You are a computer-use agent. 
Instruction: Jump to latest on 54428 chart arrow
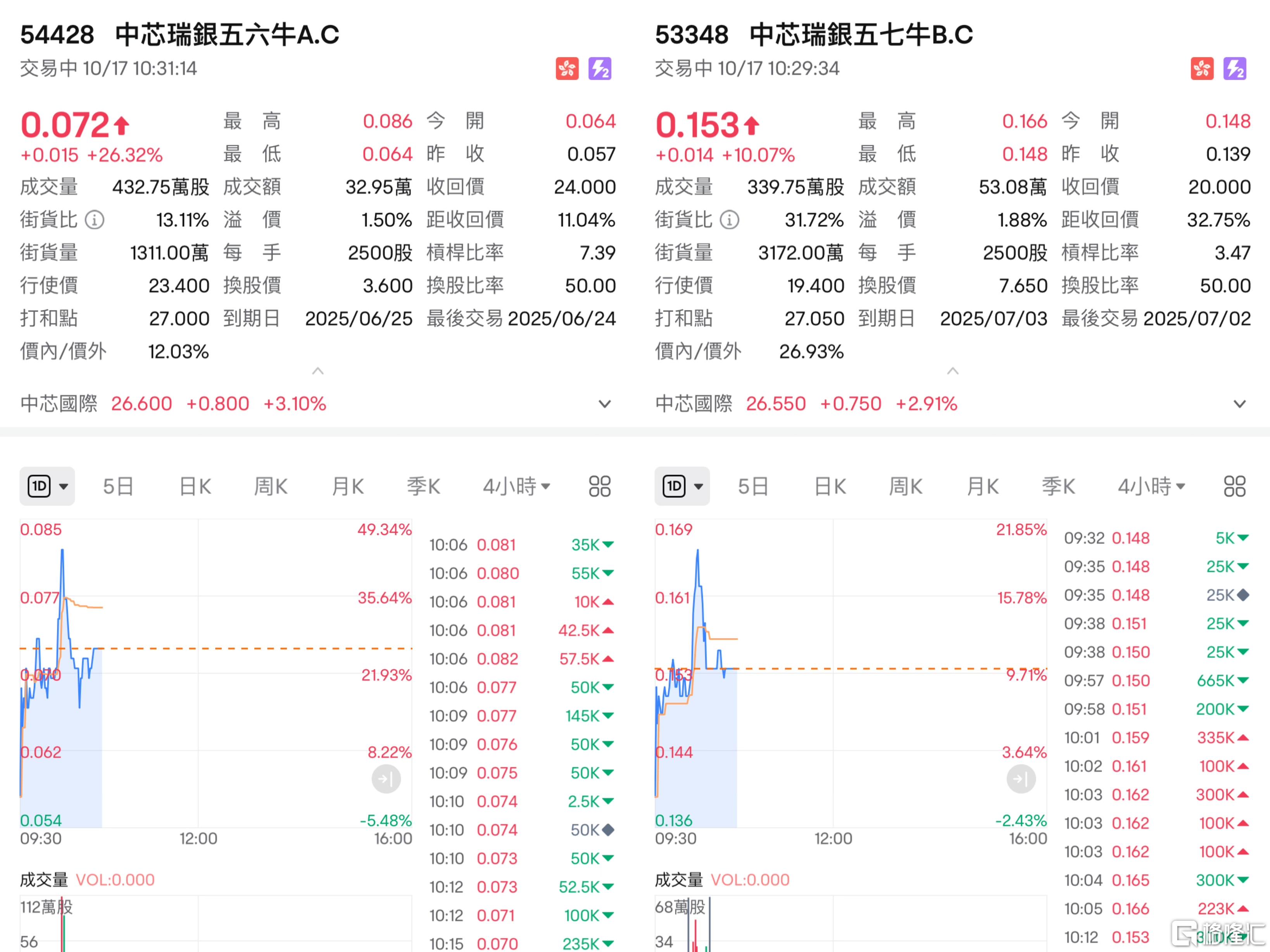pos(386,779)
